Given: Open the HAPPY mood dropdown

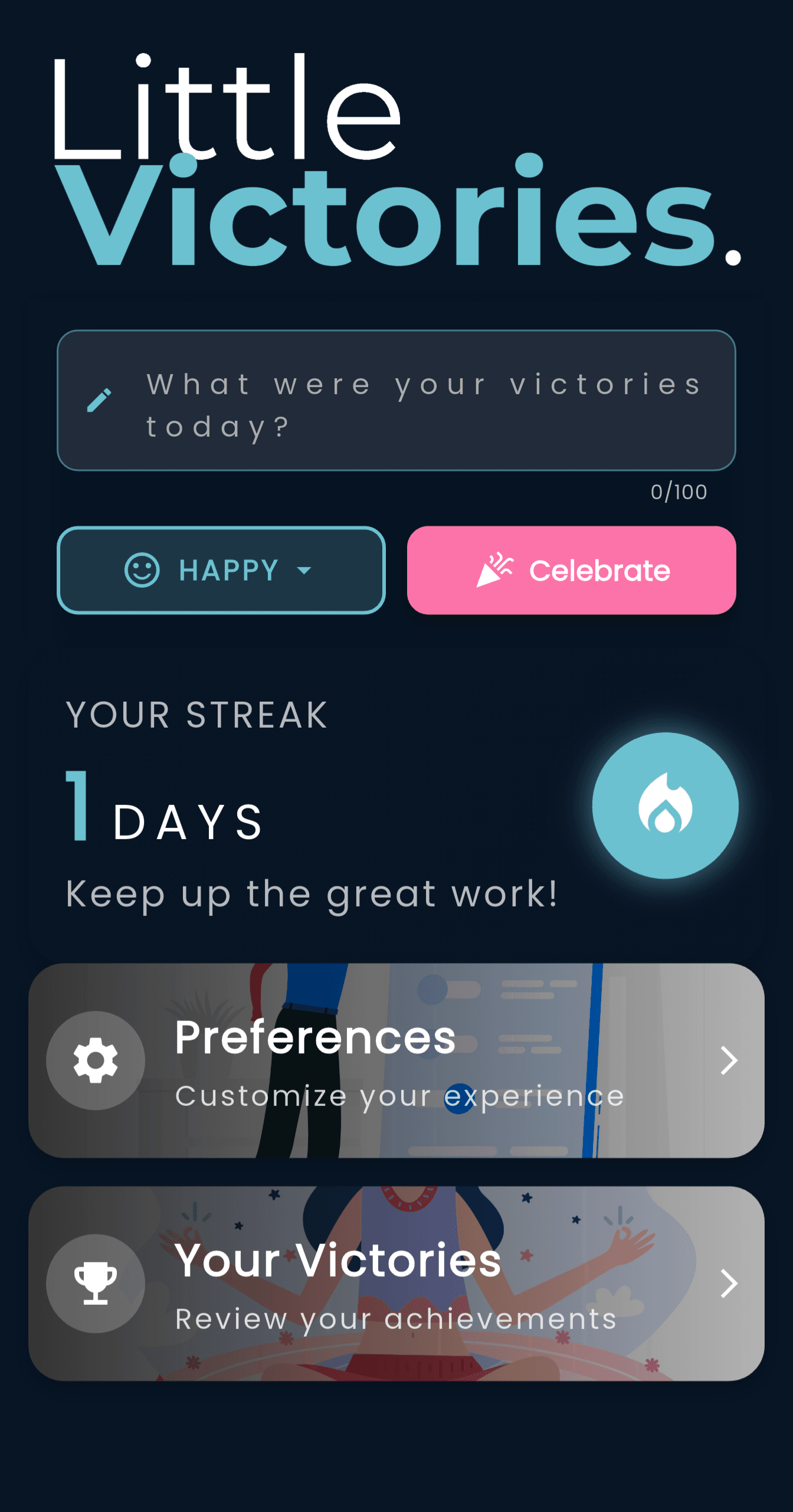Looking at the screenshot, I should pos(304,570).
